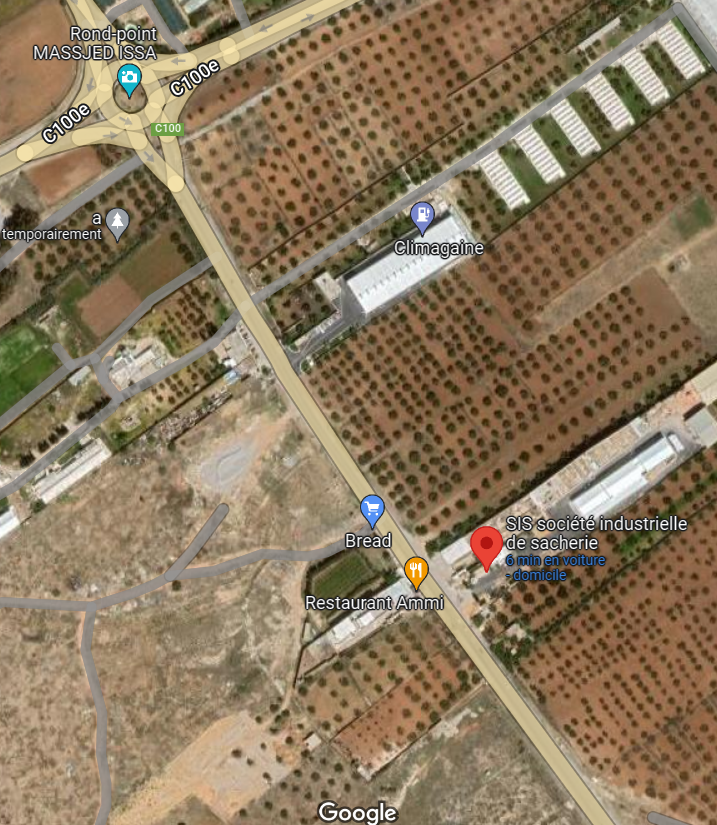Open the Bread shop marker
The height and width of the screenshot is (825, 717).
coord(372,509)
